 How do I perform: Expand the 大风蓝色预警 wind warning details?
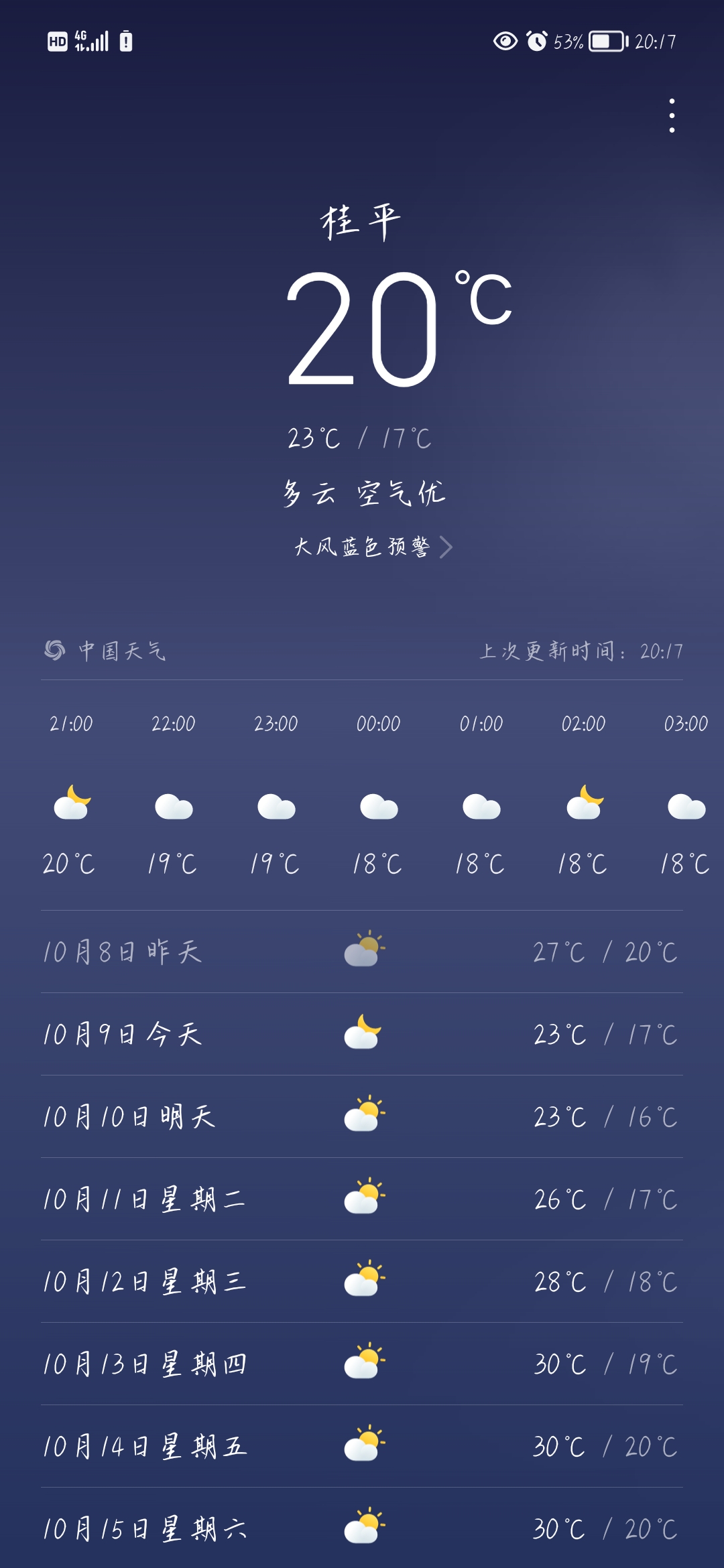pyautogui.click(x=365, y=547)
